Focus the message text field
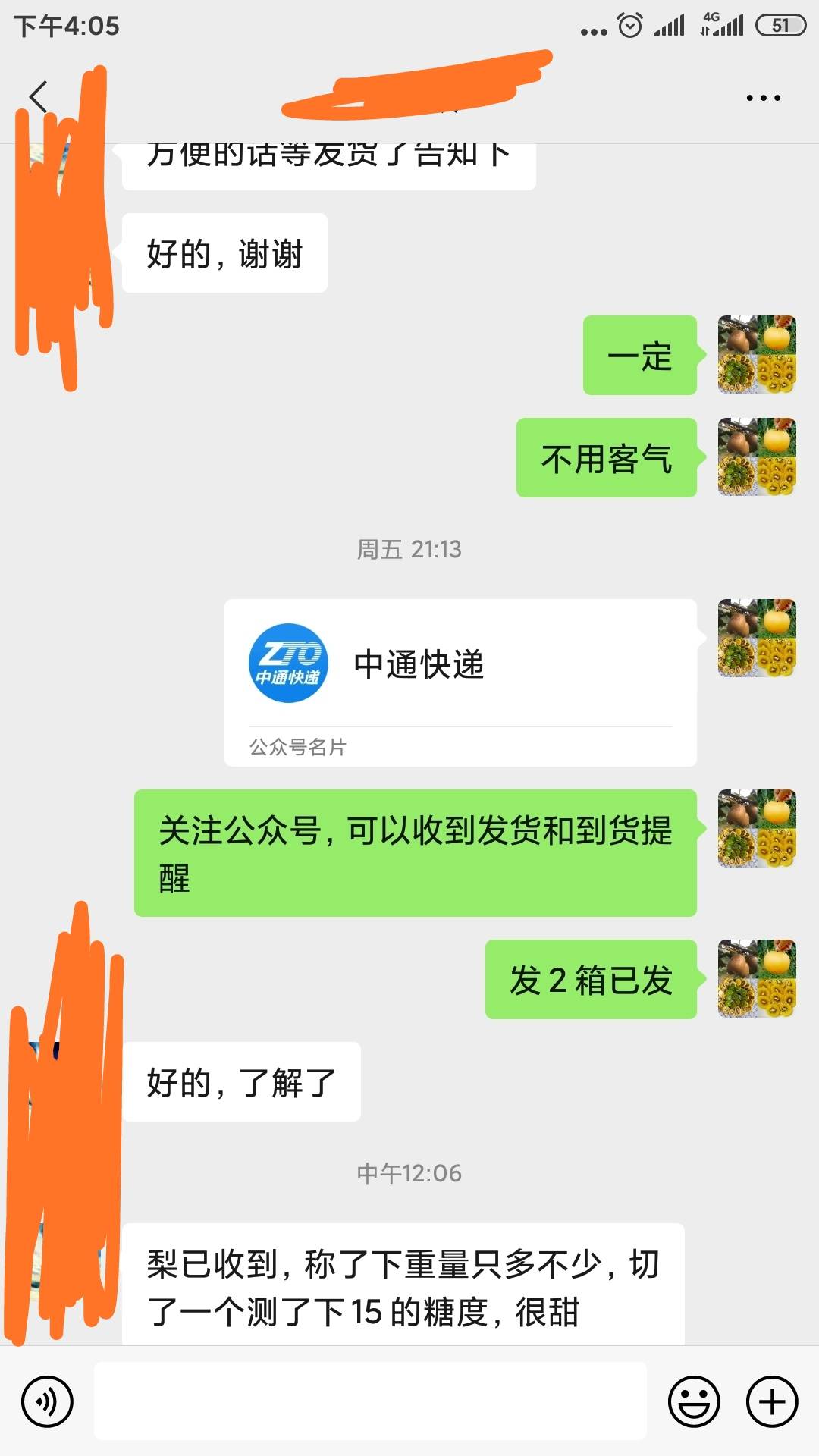The height and width of the screenshot is (1456, 819). (x=370, y=1401)
